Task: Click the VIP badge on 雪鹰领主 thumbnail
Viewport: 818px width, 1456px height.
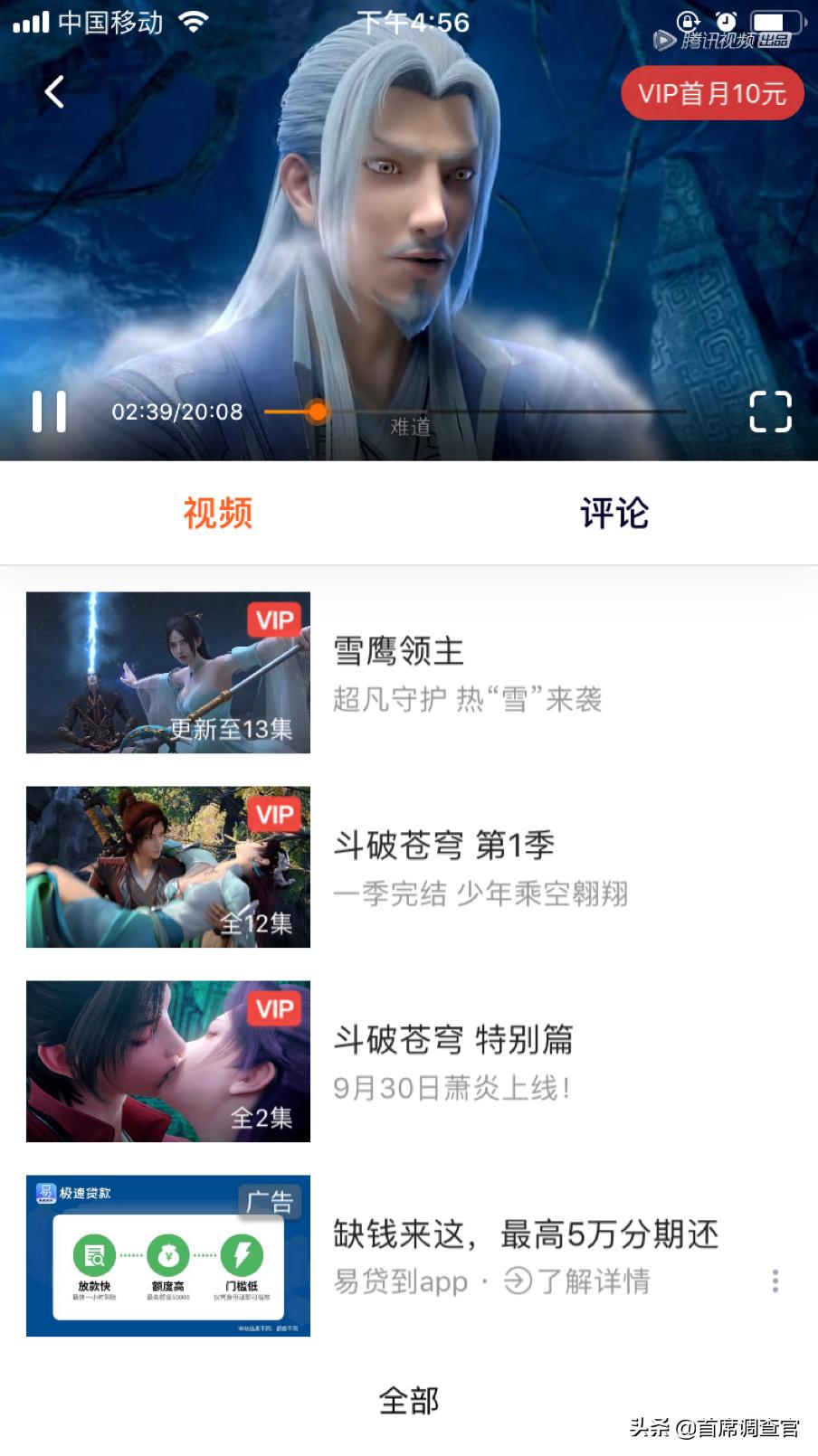Action: [274, 620]
